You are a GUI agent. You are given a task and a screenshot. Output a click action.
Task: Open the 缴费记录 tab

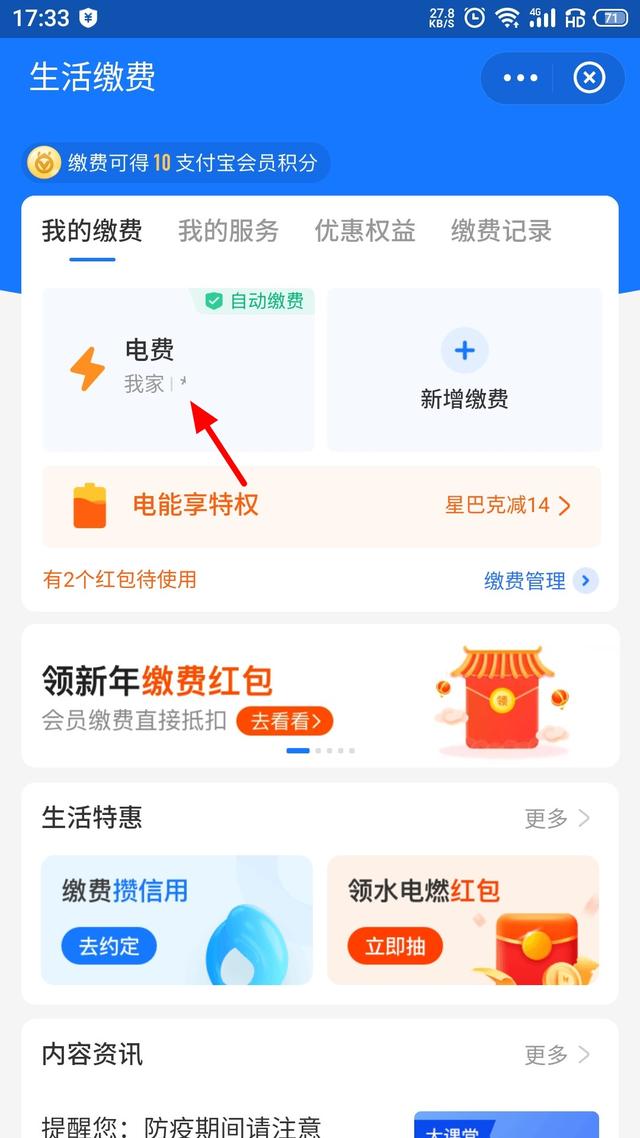pos(501,231)
